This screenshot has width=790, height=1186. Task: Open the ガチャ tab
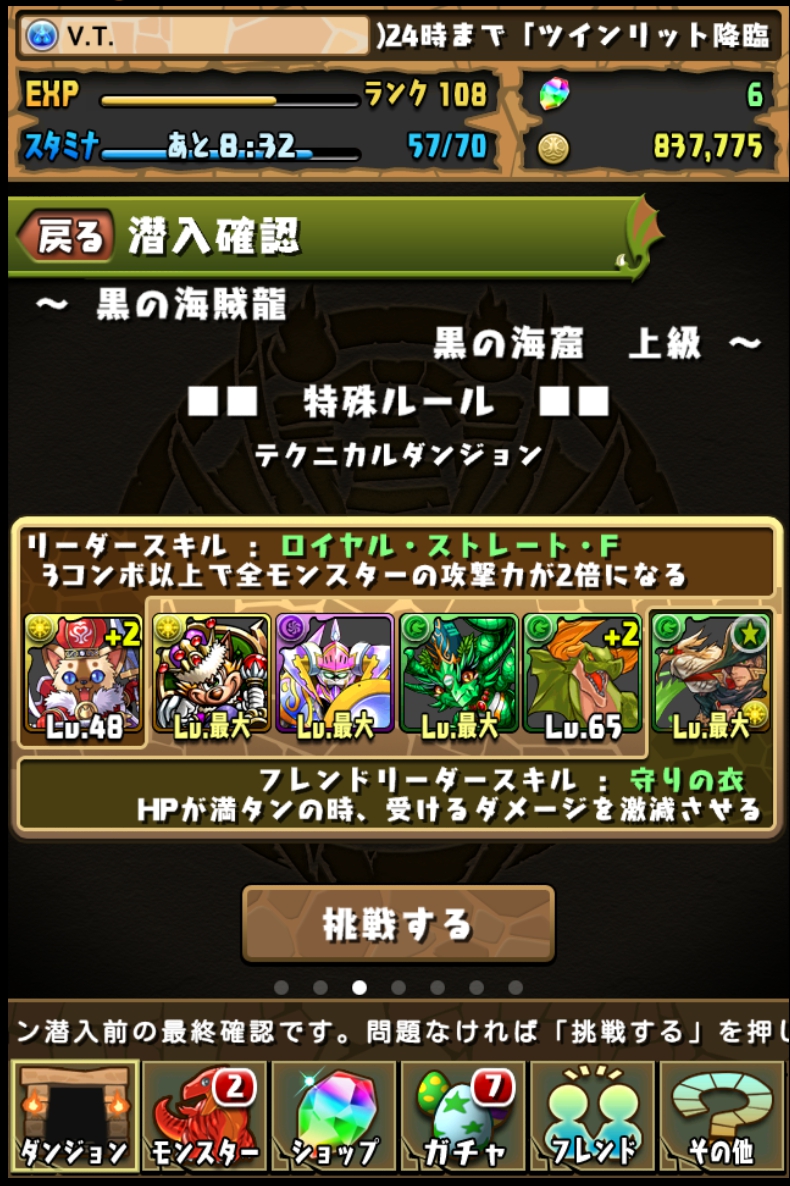tap(463, 1116)
